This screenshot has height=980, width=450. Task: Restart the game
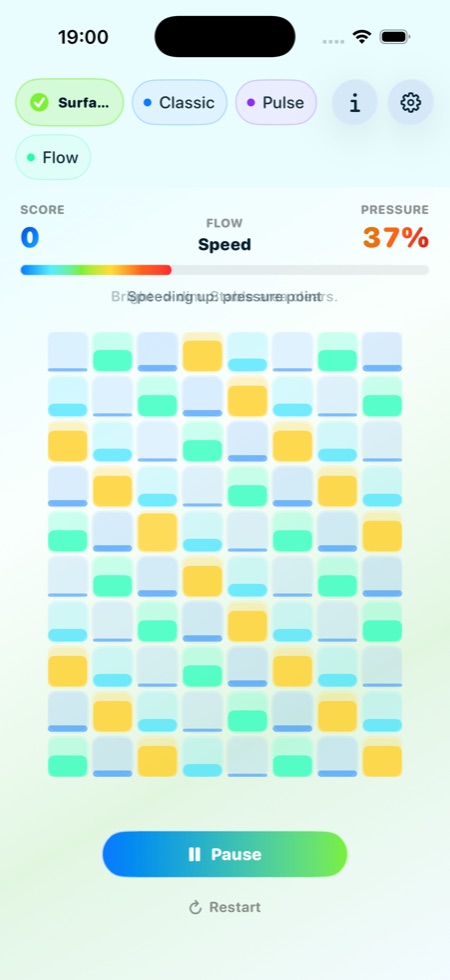[225, 907]
